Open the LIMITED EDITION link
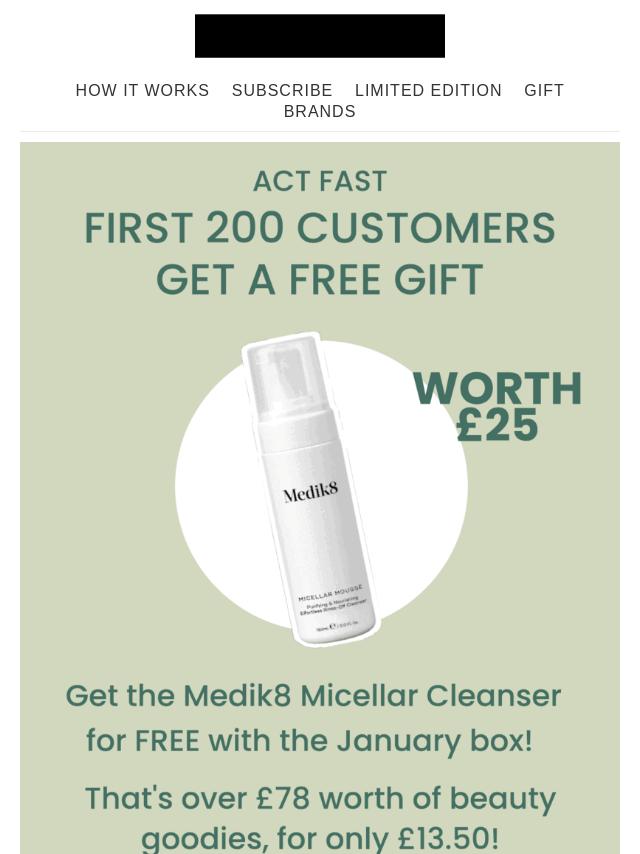The height and width of the screenshot is (854, 640). (x=428, y=90)
